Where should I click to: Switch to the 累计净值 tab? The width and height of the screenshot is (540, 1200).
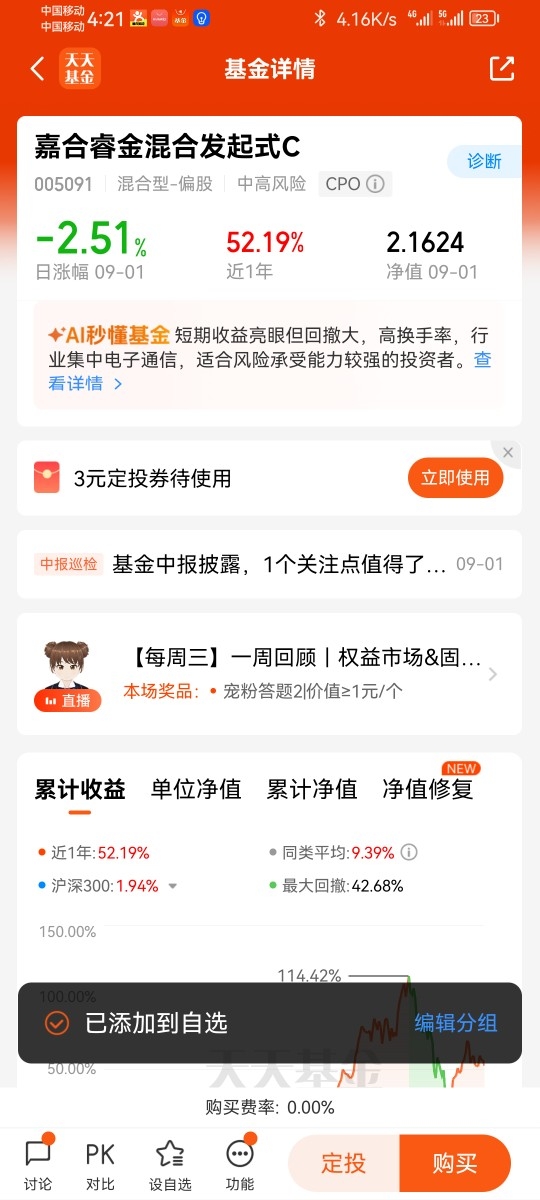312,789
